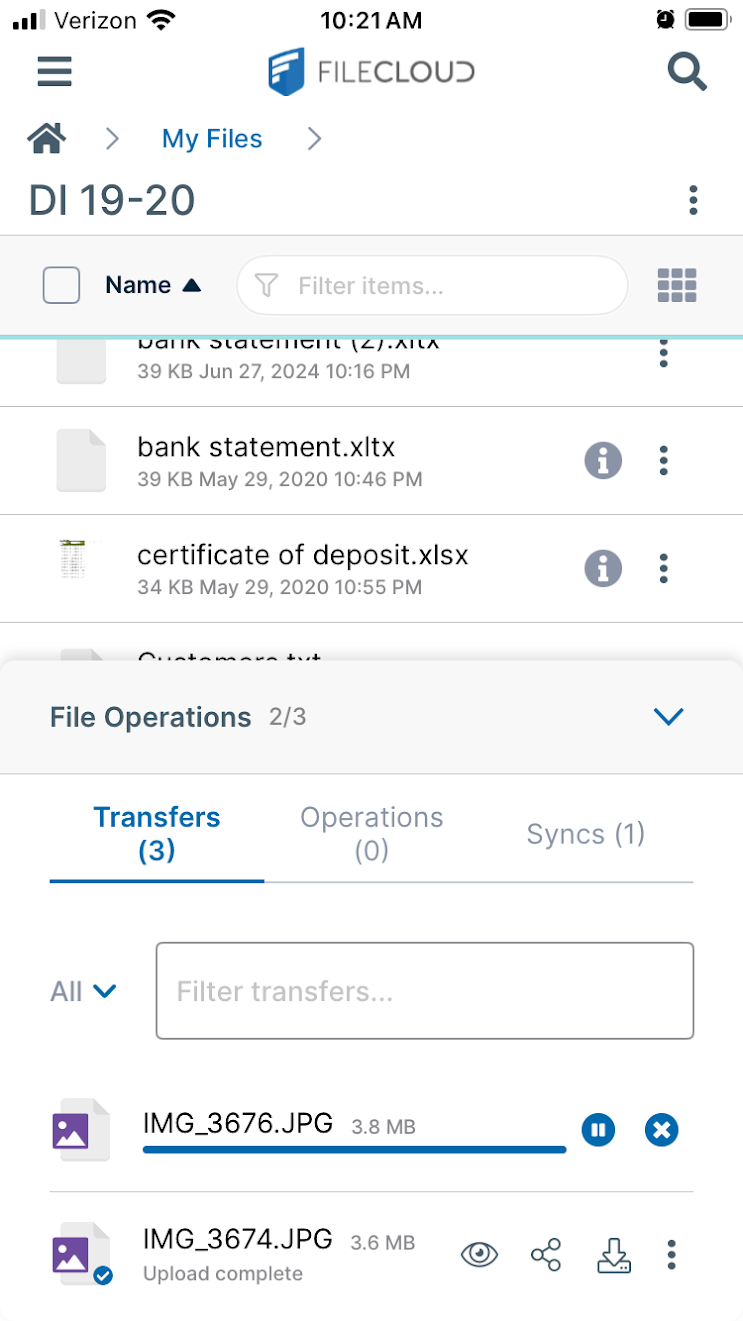Pause the IMG_3676.JPG upload
This screenshot has height=1321, width=743.
pos(598,1130)
